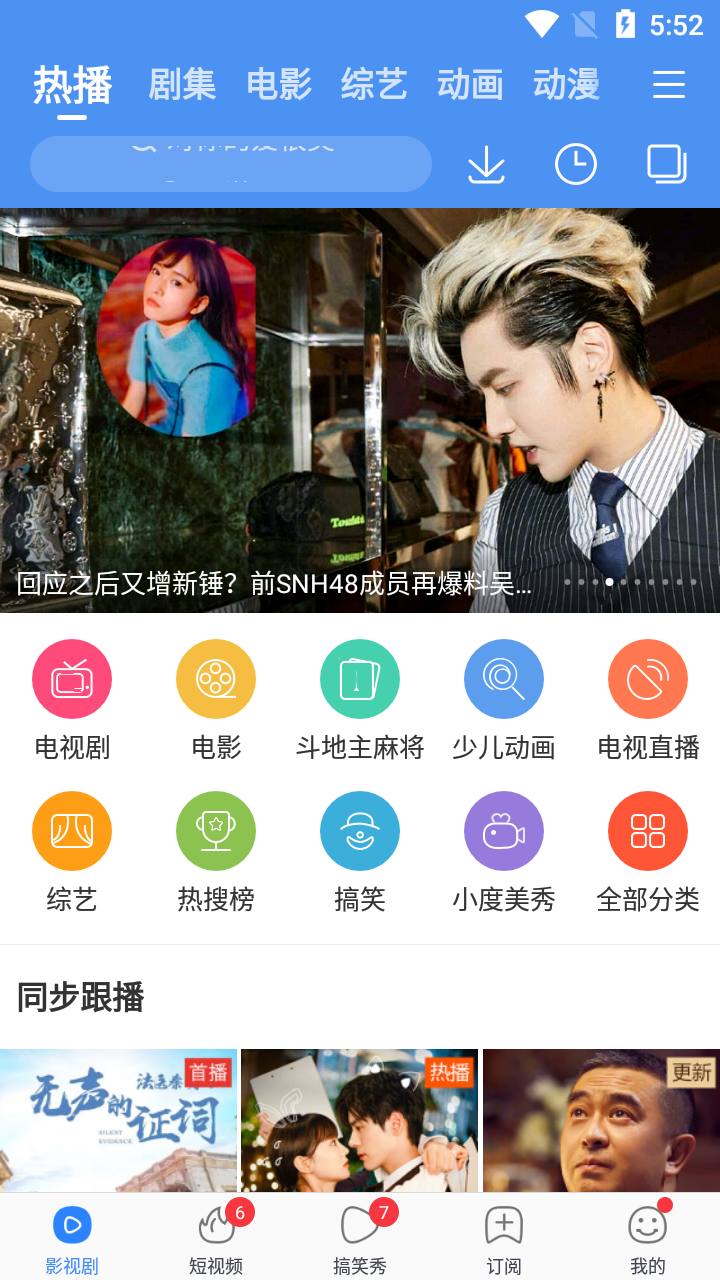The width and height of the screenshot is (720, 1280).
Task: Switch to the 电影 top tab
Action: pos(279,85)
